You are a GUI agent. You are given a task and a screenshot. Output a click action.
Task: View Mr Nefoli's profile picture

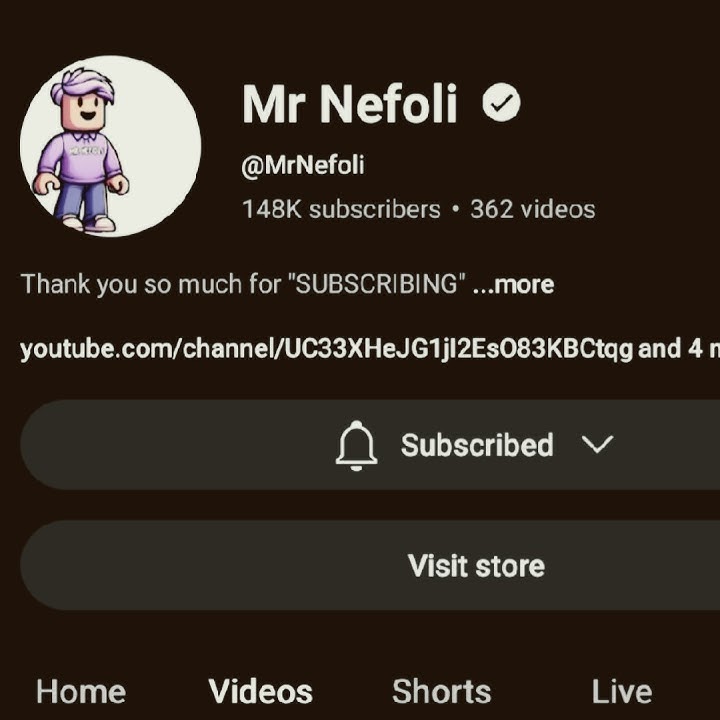tap(110, 146)
